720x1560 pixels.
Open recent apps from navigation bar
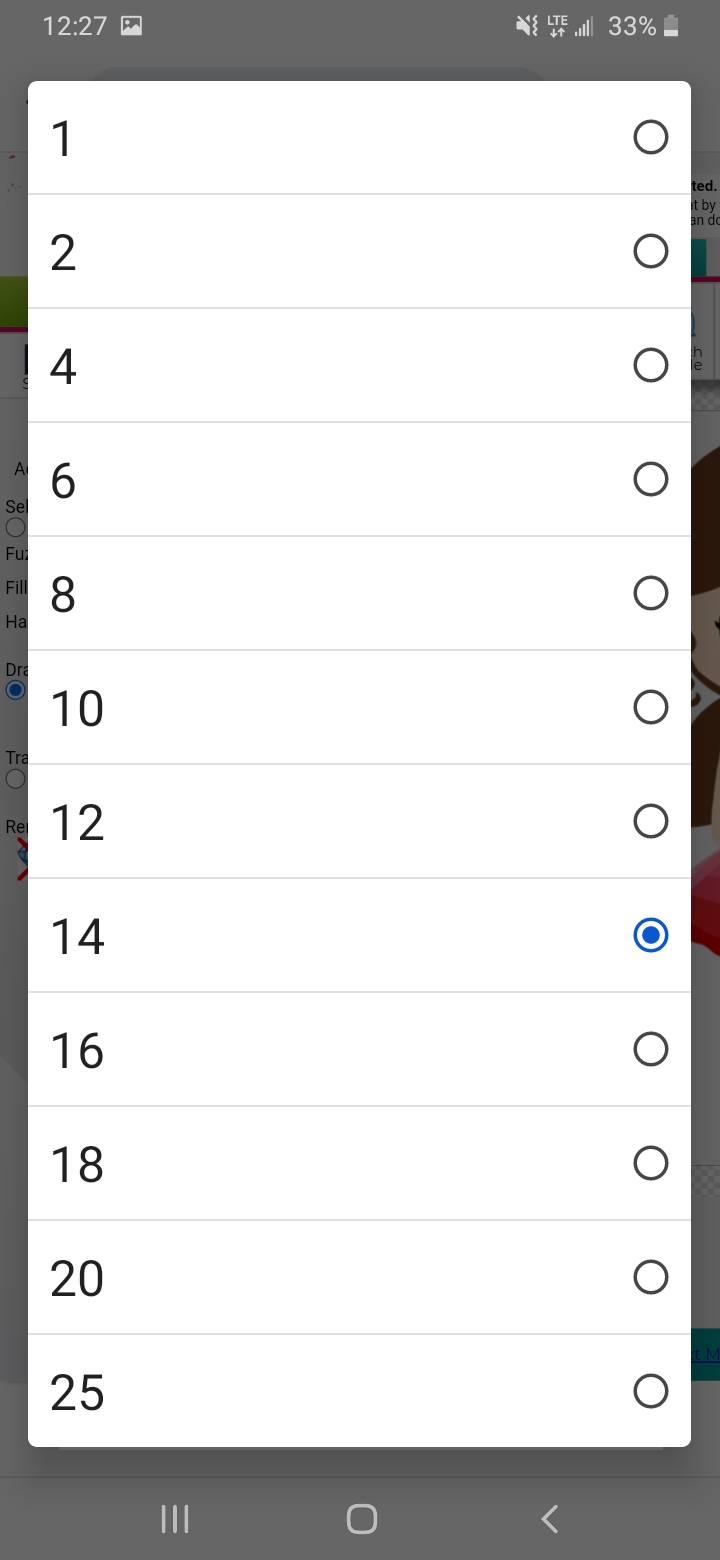tap(175, 1519)
